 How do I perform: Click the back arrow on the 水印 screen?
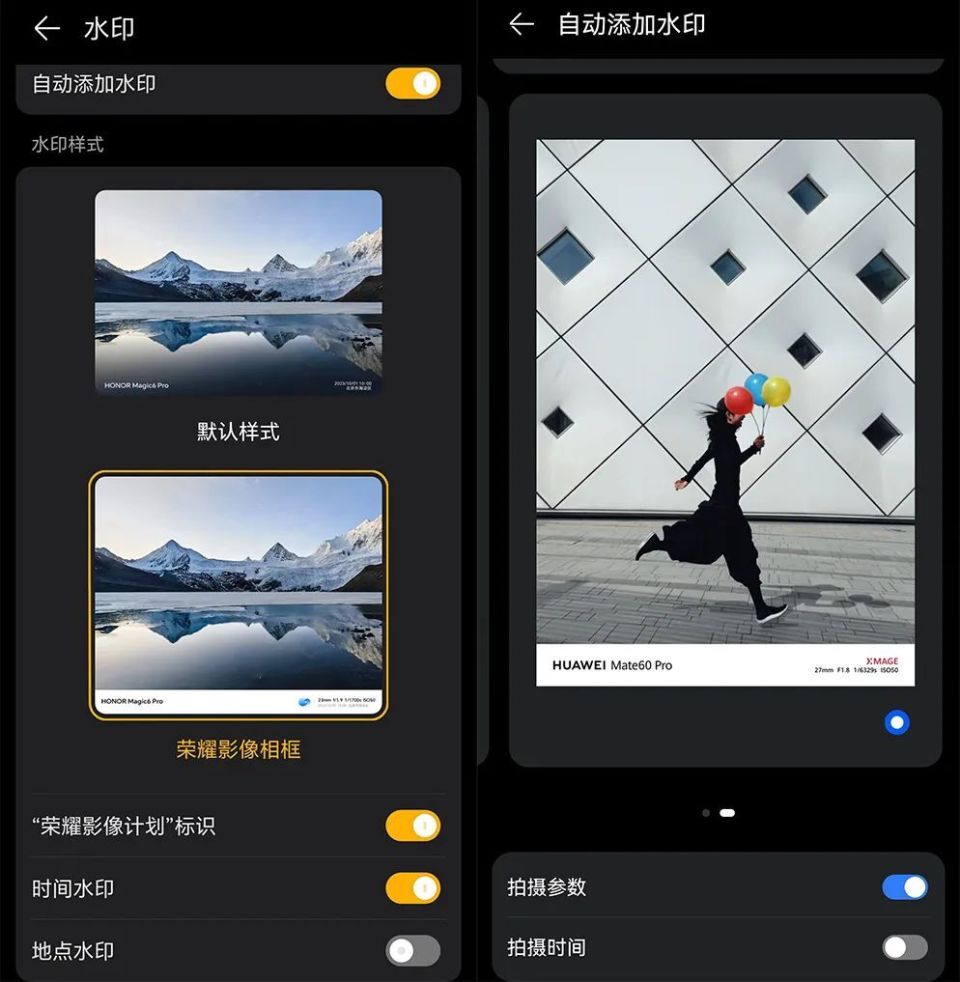(46, 28)
